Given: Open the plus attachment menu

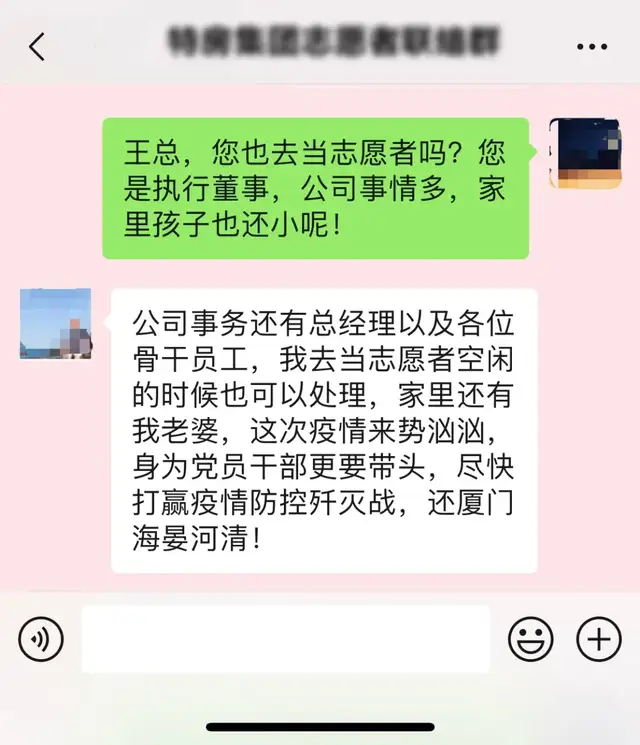Looking at the screenshot, I should 599,639.
